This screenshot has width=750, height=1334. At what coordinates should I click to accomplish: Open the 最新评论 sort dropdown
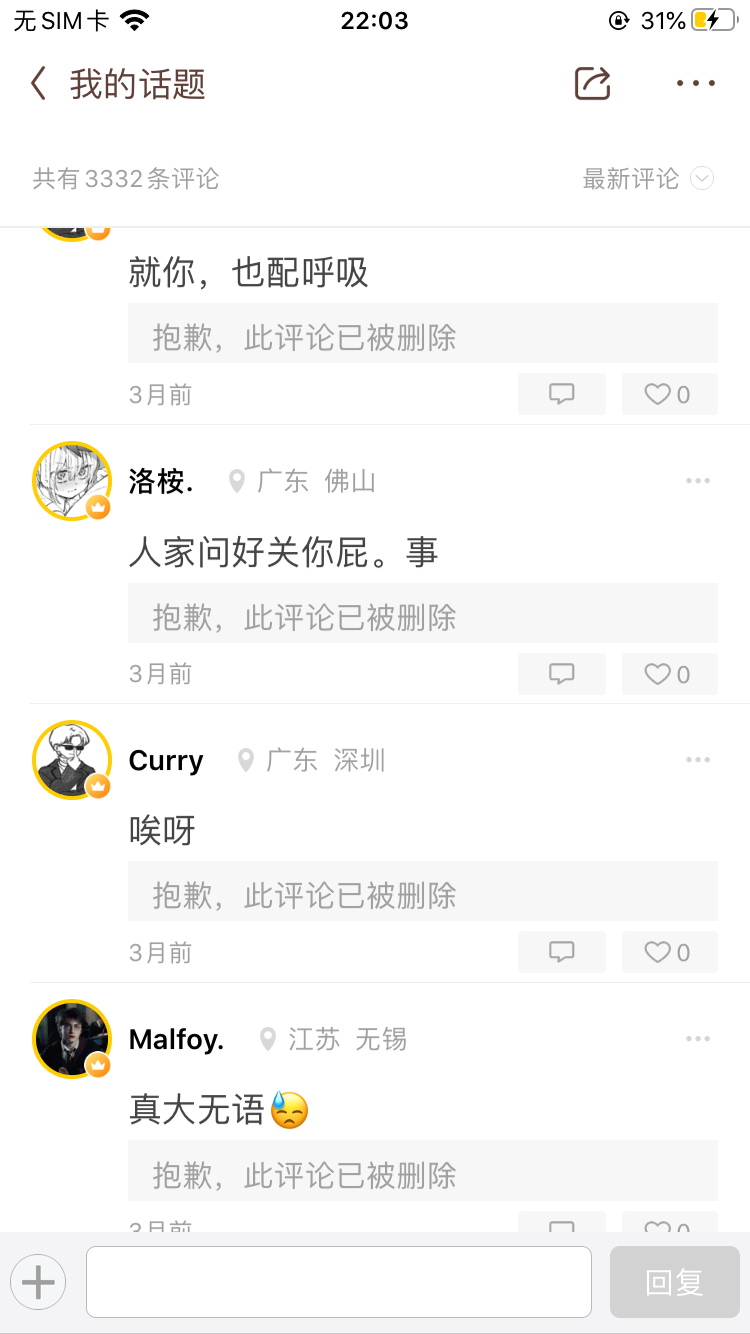coord(648,179)
